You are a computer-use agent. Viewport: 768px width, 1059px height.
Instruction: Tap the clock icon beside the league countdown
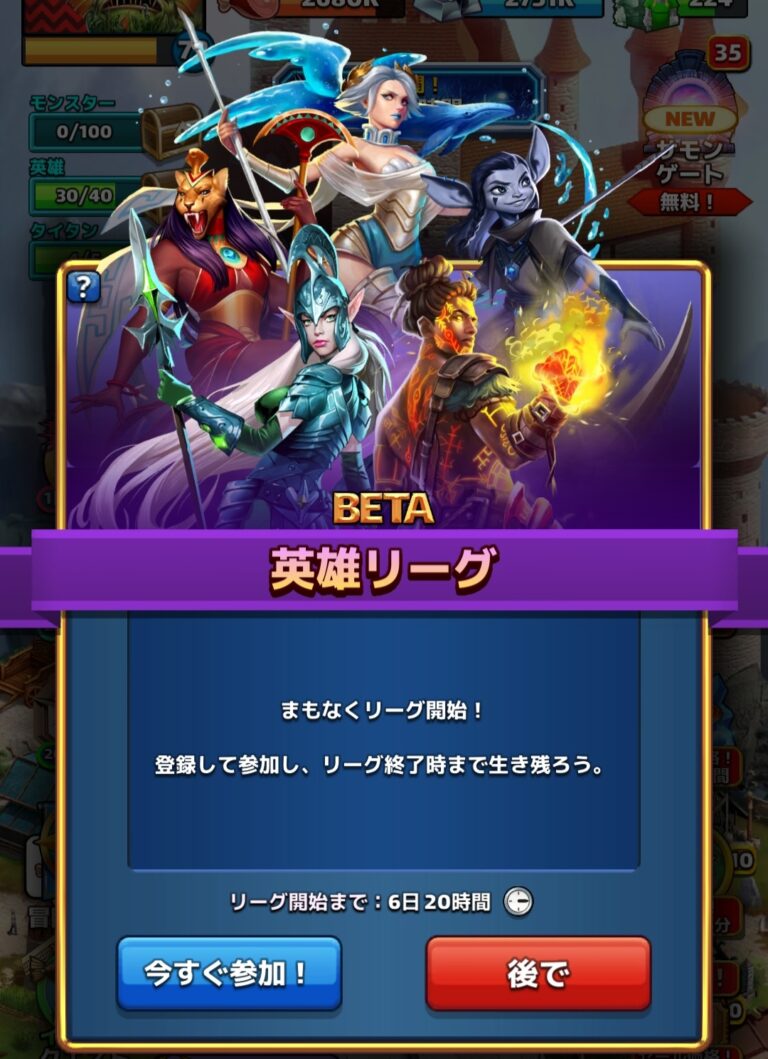[x=517, y=902]
